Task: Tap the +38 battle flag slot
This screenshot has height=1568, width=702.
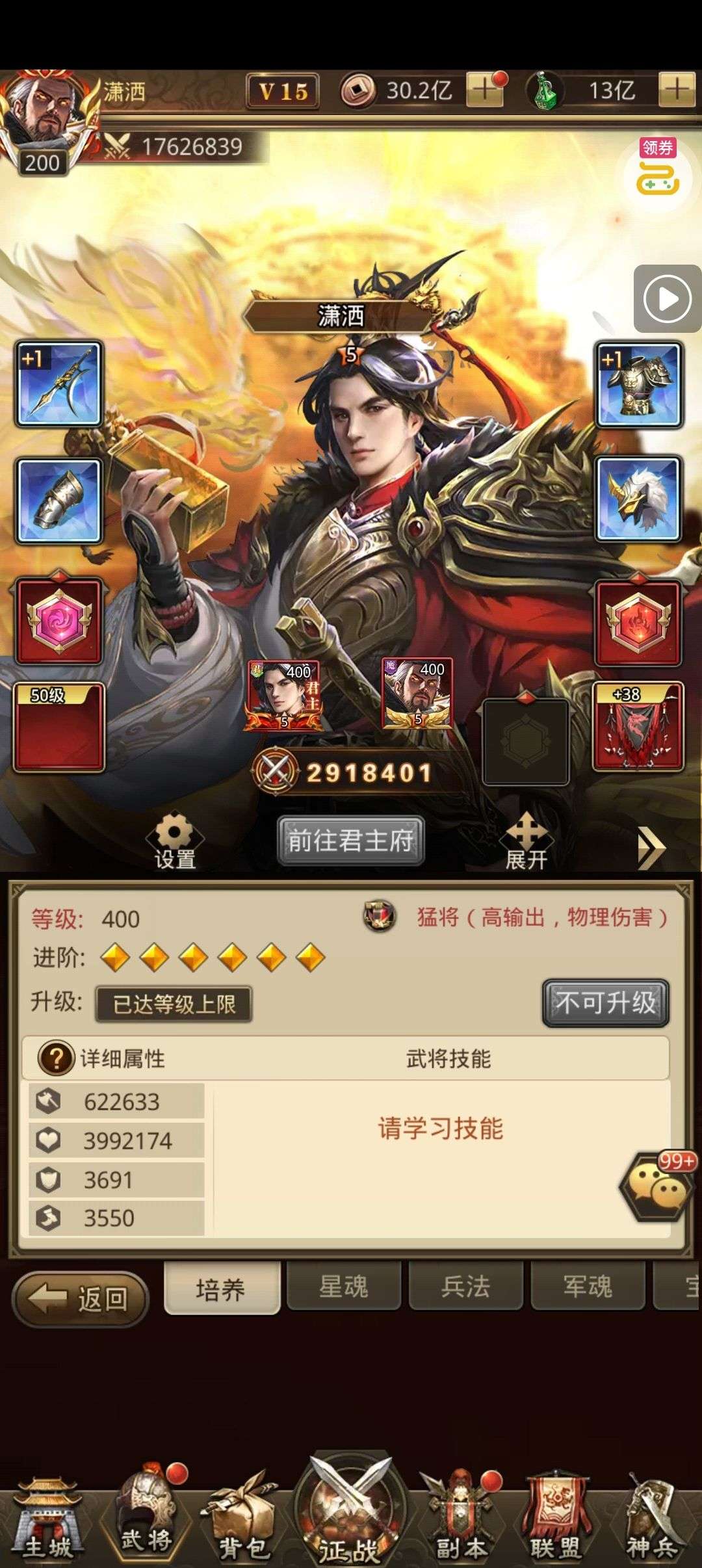Action: pos(638,727)
